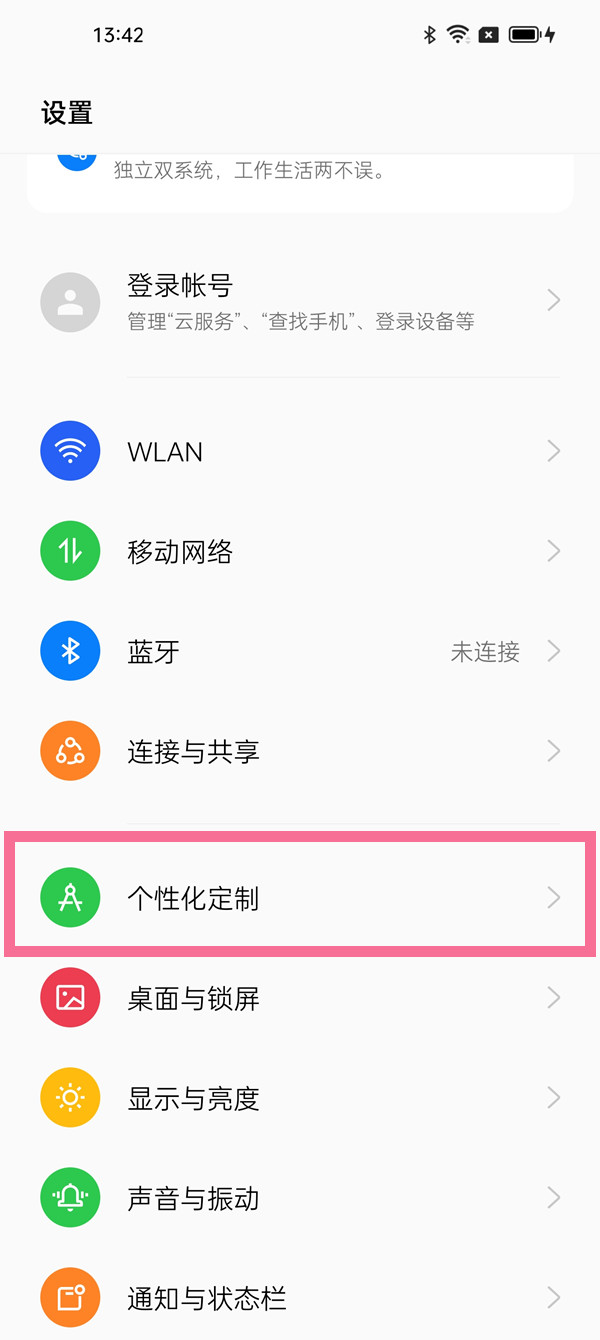Open 声音与振动 sound and vibration
The width and height of the screenshot is (600, 1340).
300,1198
